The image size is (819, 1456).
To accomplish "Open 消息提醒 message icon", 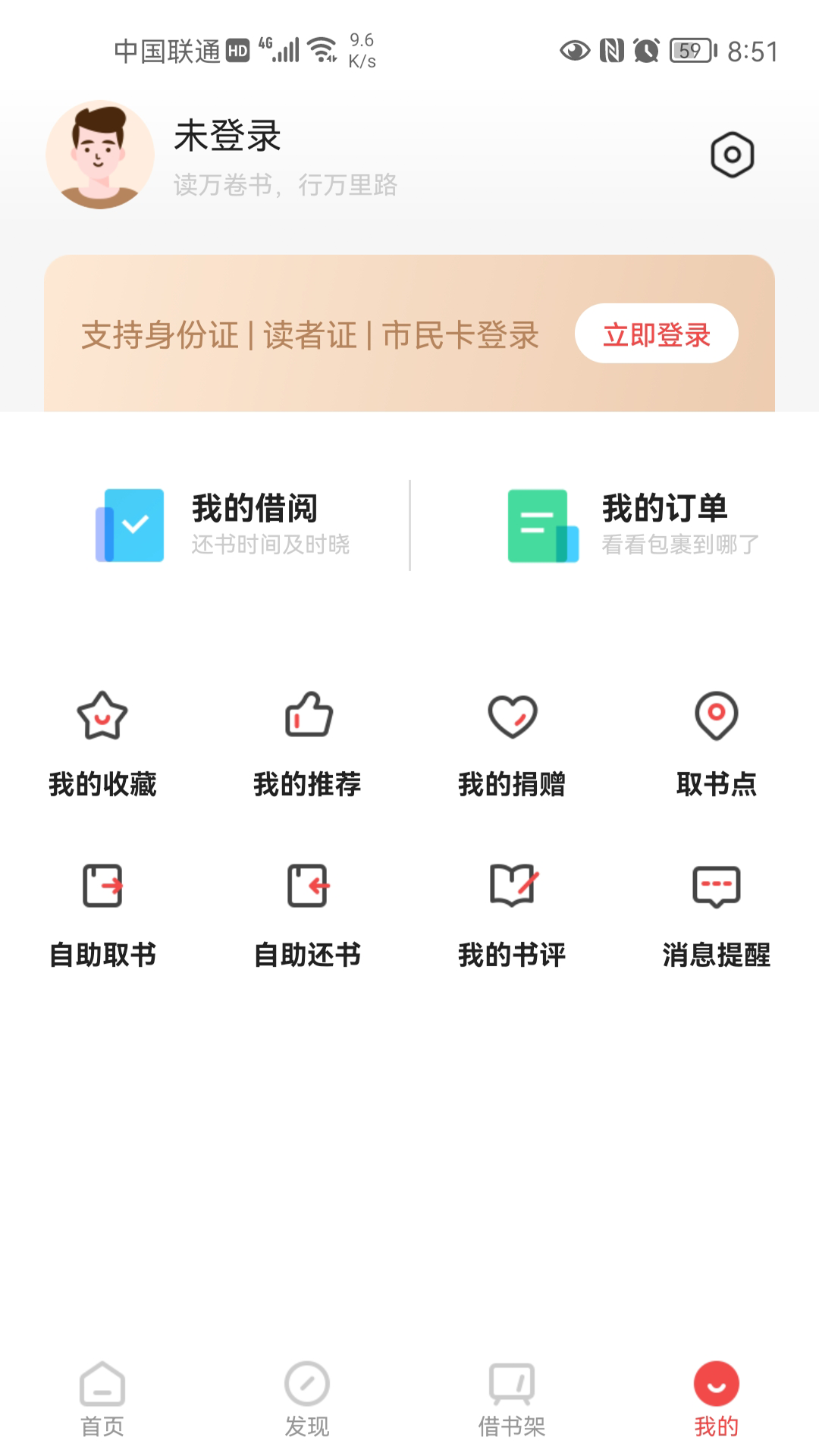I will [x=717, y=887].
